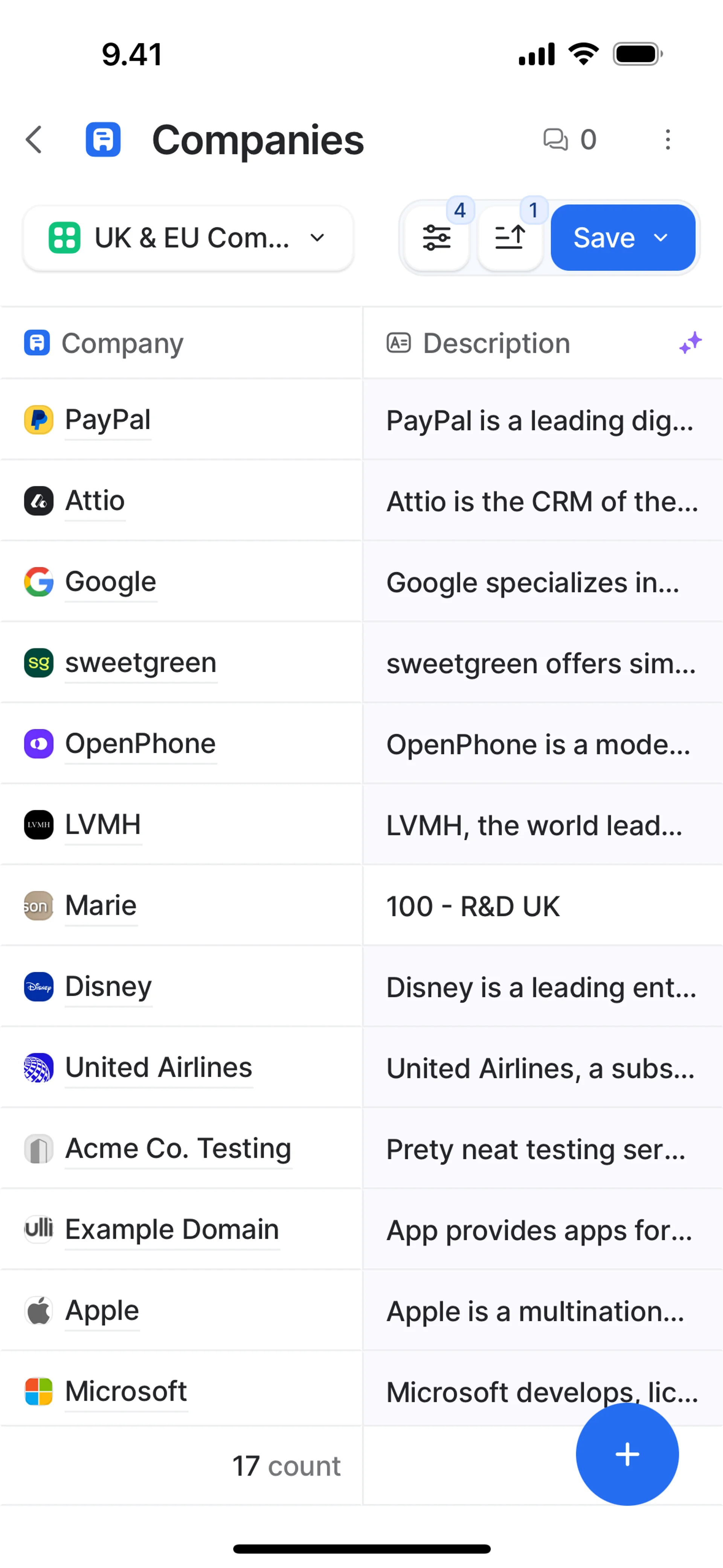Open the comments icon showing 0

pos(568,140)
